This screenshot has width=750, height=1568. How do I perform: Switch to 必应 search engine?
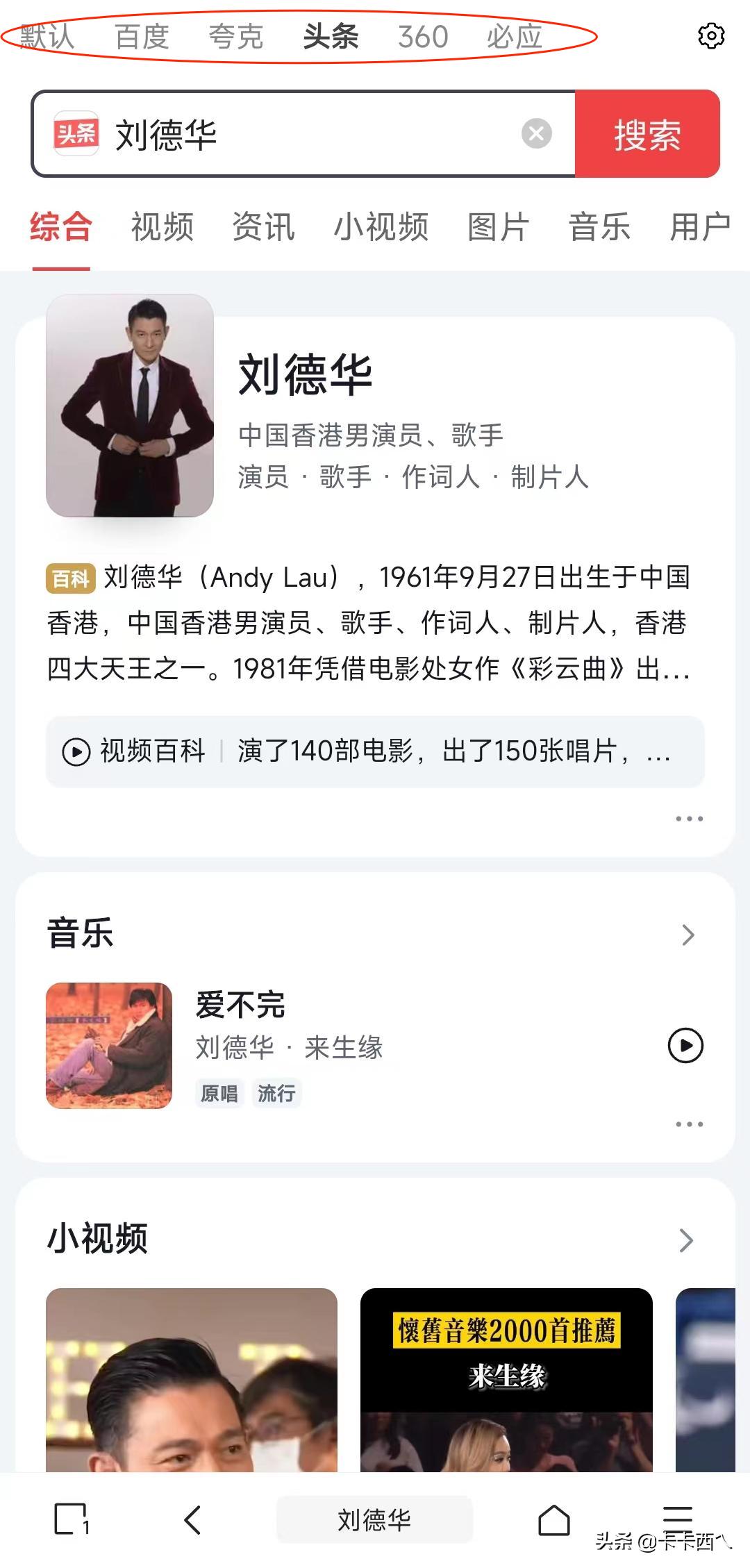click(516, 38)
